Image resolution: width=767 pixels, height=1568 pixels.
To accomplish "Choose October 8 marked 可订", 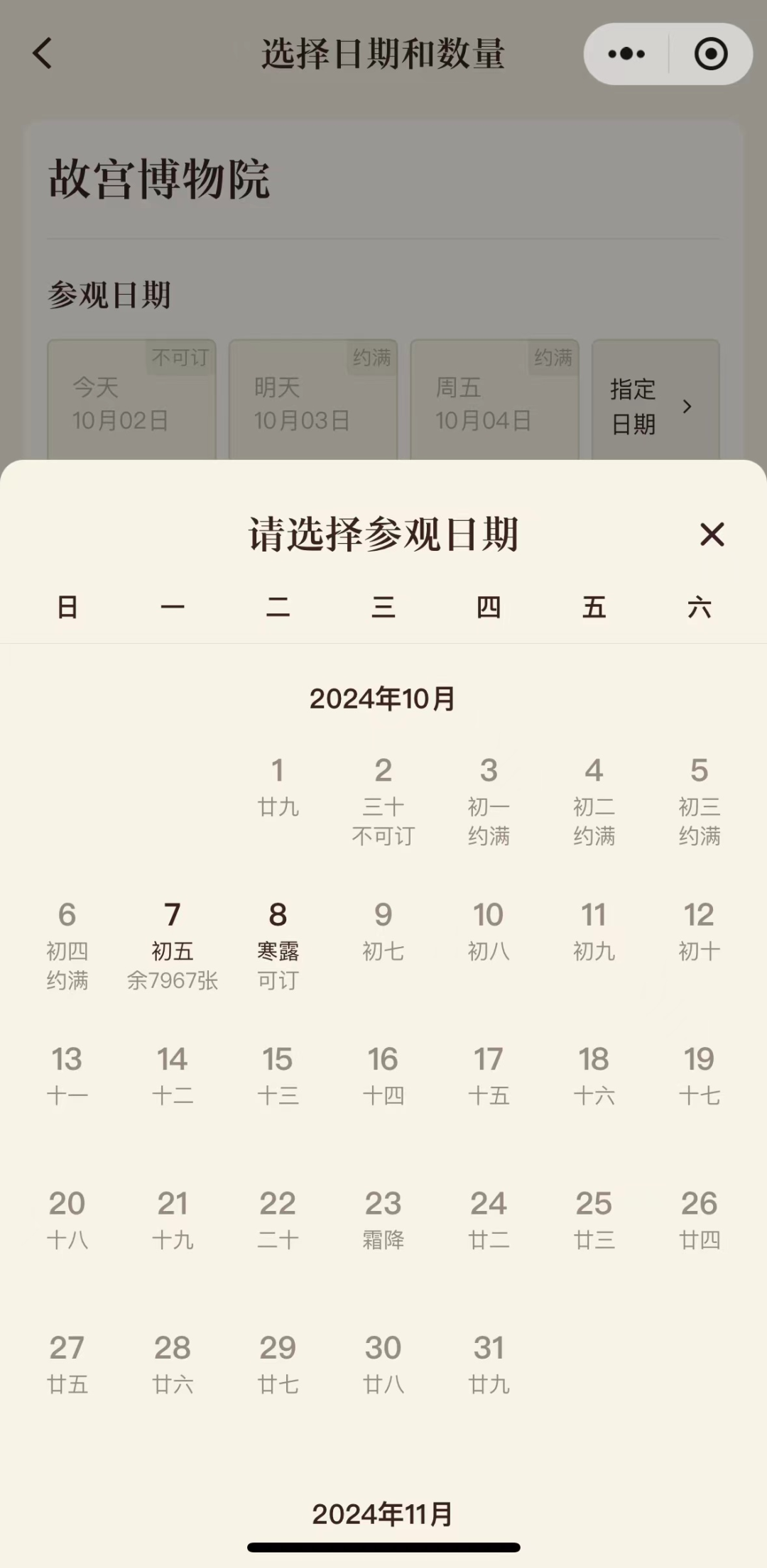I will click(x=278, y=945).
